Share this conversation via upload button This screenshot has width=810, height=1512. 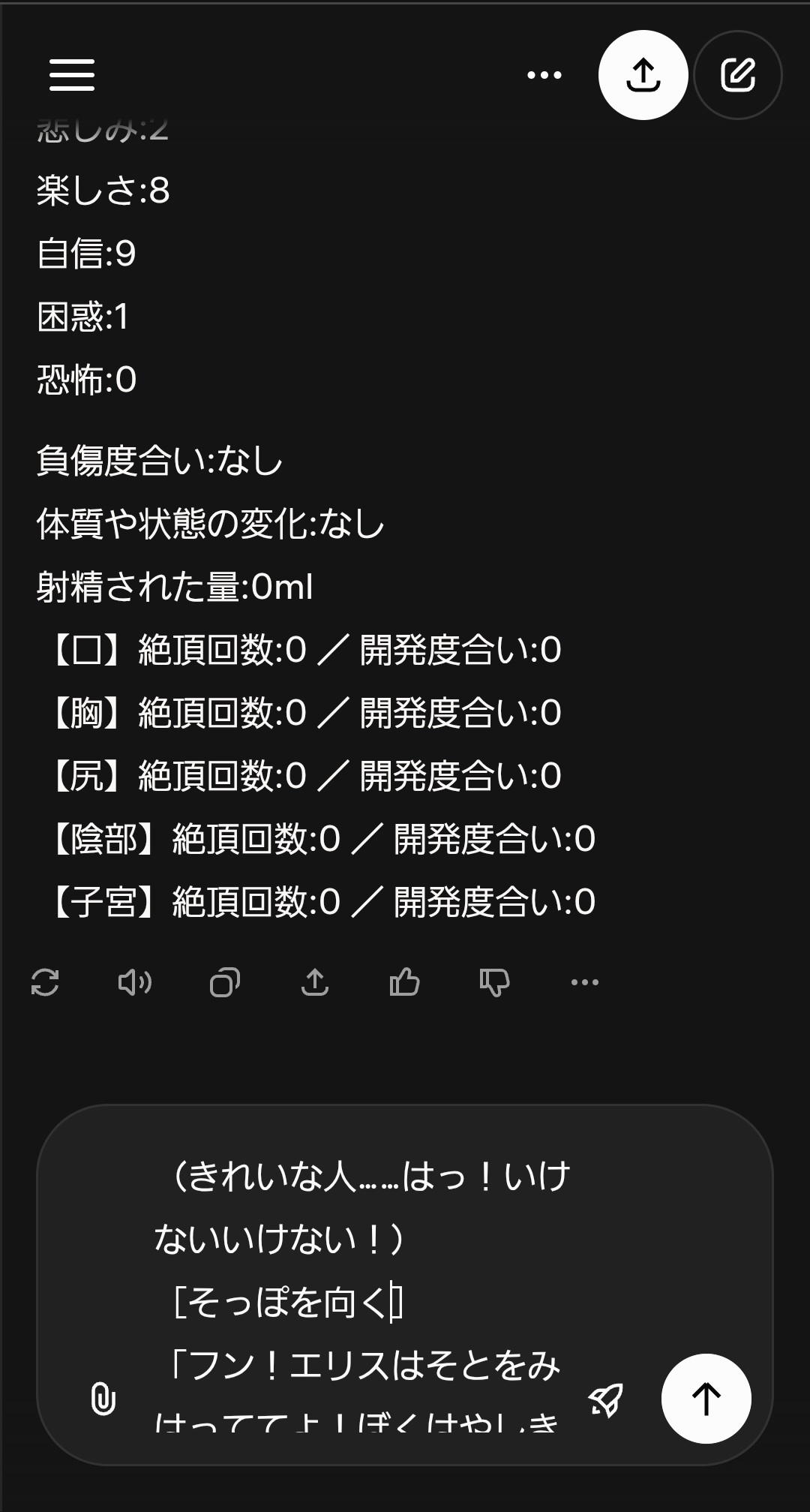(643, 75)
